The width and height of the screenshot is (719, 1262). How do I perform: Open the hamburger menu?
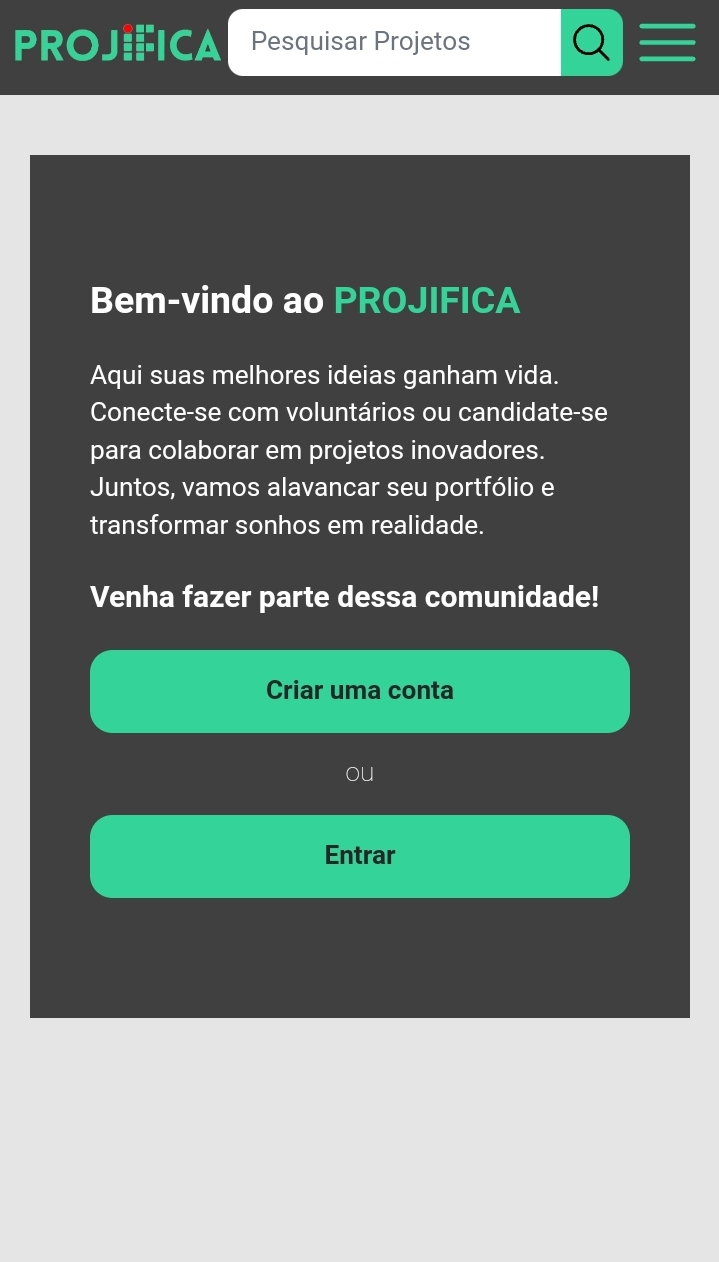tap(667, 42)
